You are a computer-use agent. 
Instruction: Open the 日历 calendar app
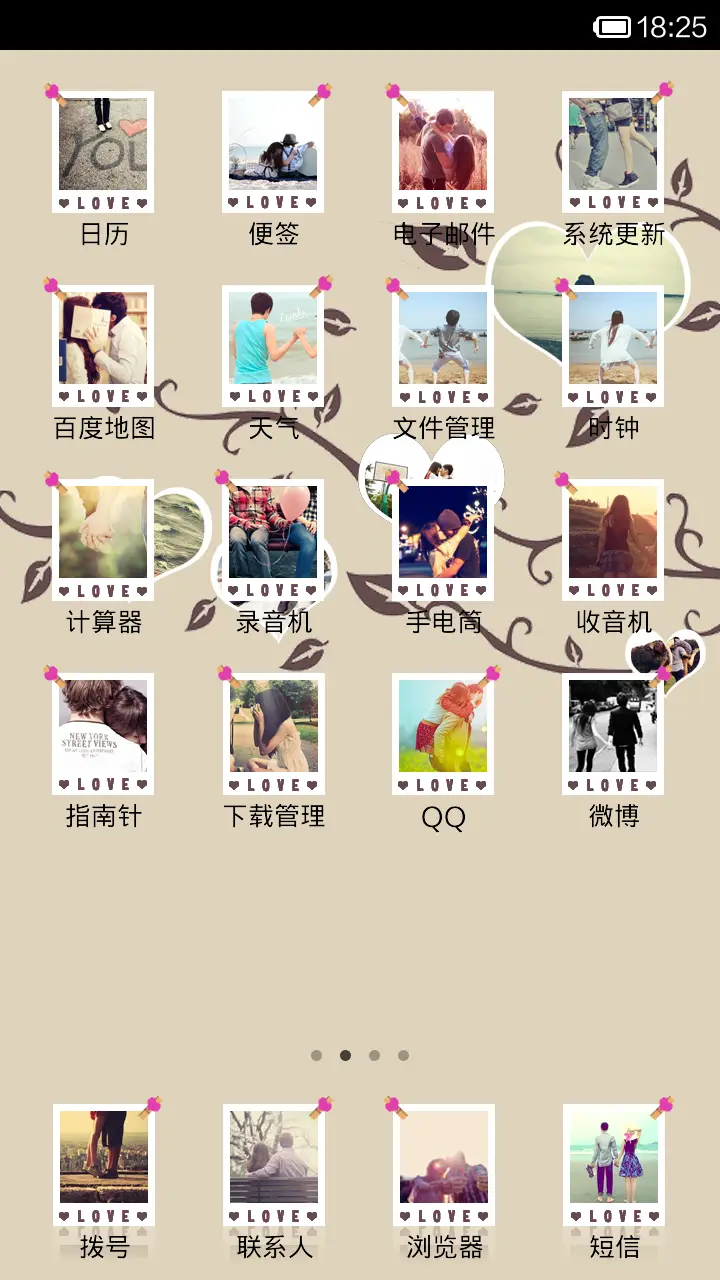click(103, 152)
